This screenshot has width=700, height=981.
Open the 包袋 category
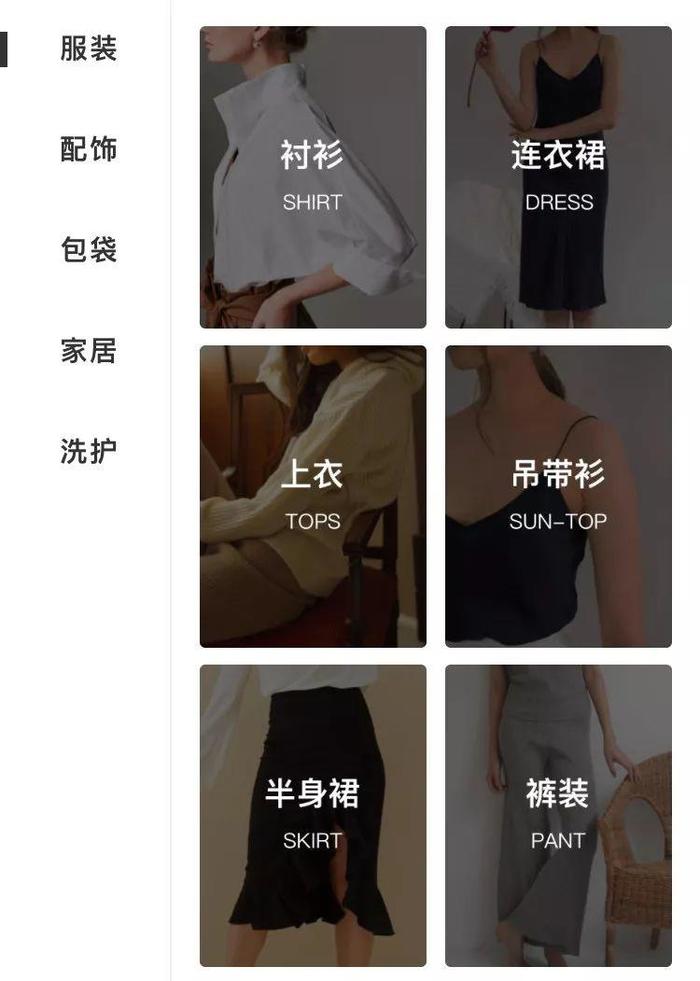click(88, 250)
